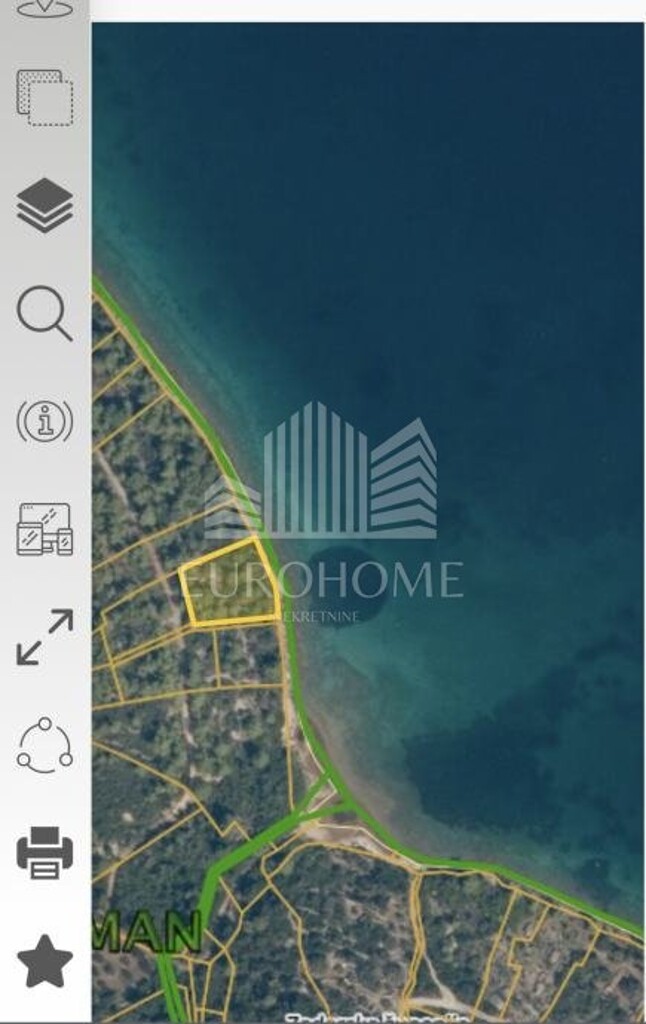Open the map layers panel

point(45,205)
